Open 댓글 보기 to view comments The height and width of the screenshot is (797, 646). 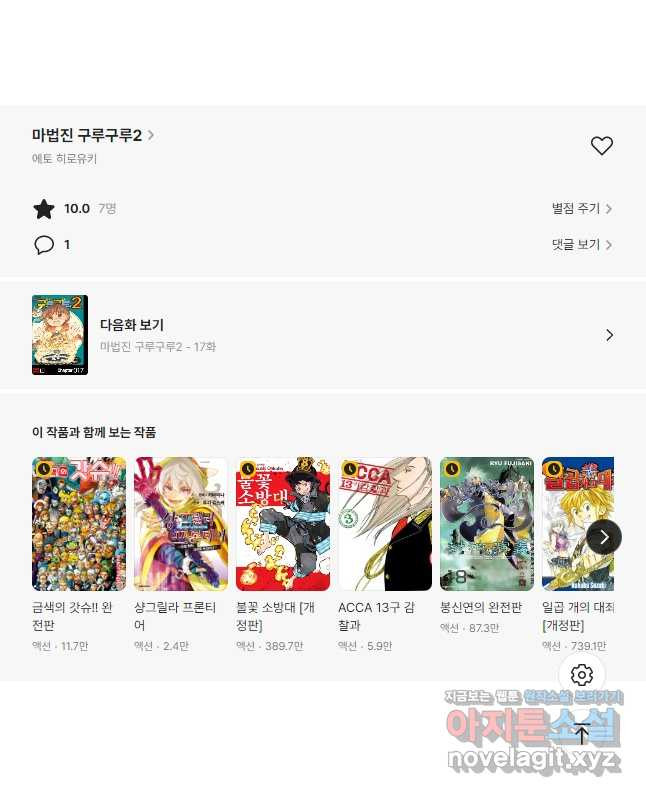(x=581, y=244)
